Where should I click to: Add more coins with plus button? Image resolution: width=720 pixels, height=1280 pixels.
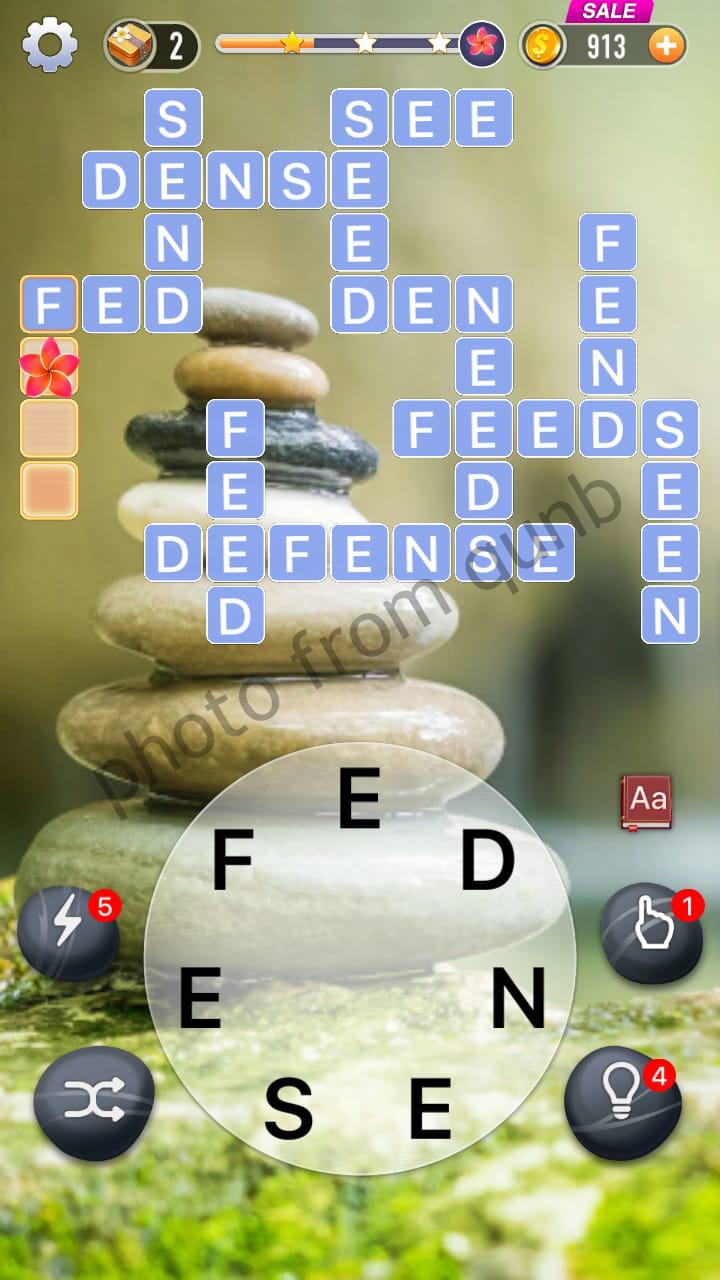tap(667, 45)
